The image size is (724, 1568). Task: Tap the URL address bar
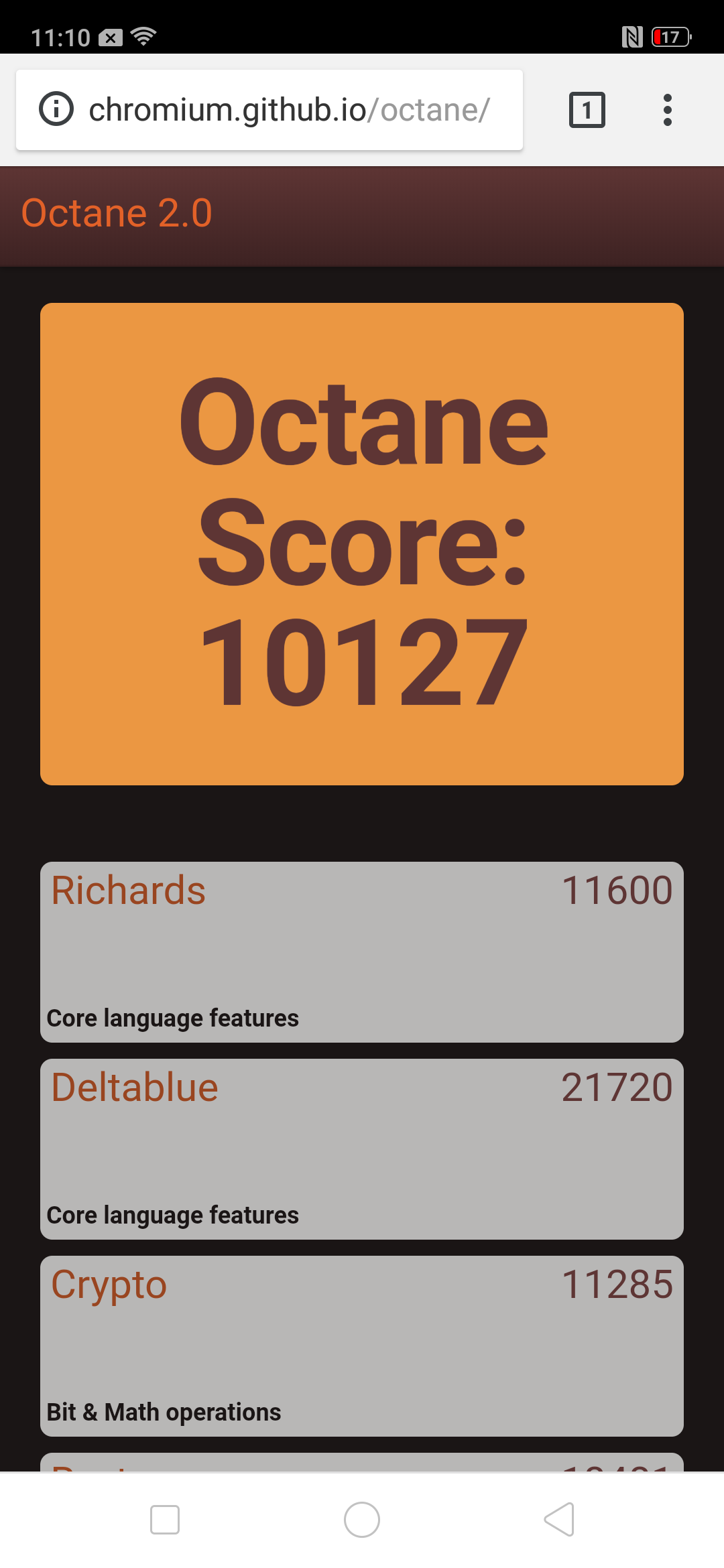click(290, 110)
